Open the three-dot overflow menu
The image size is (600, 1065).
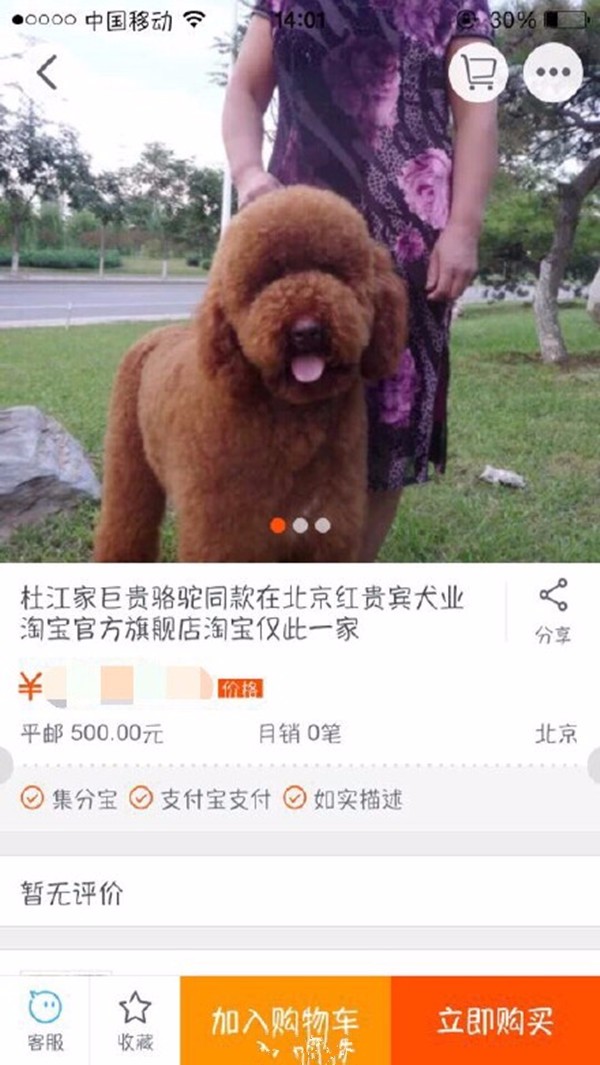tap(552, 72)
